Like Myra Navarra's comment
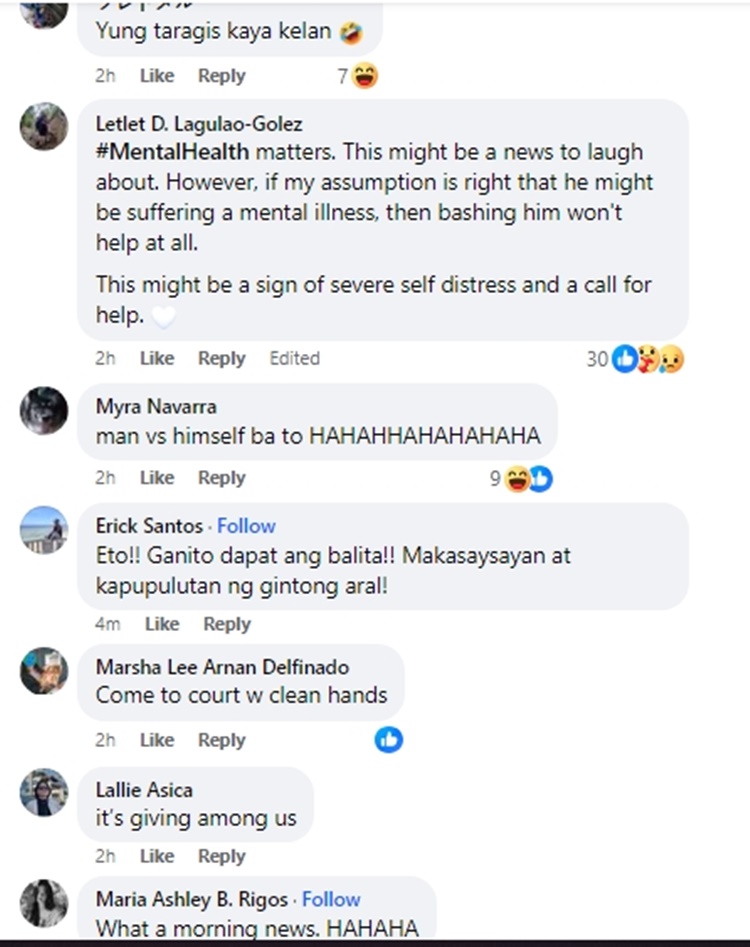 (156, 478)
